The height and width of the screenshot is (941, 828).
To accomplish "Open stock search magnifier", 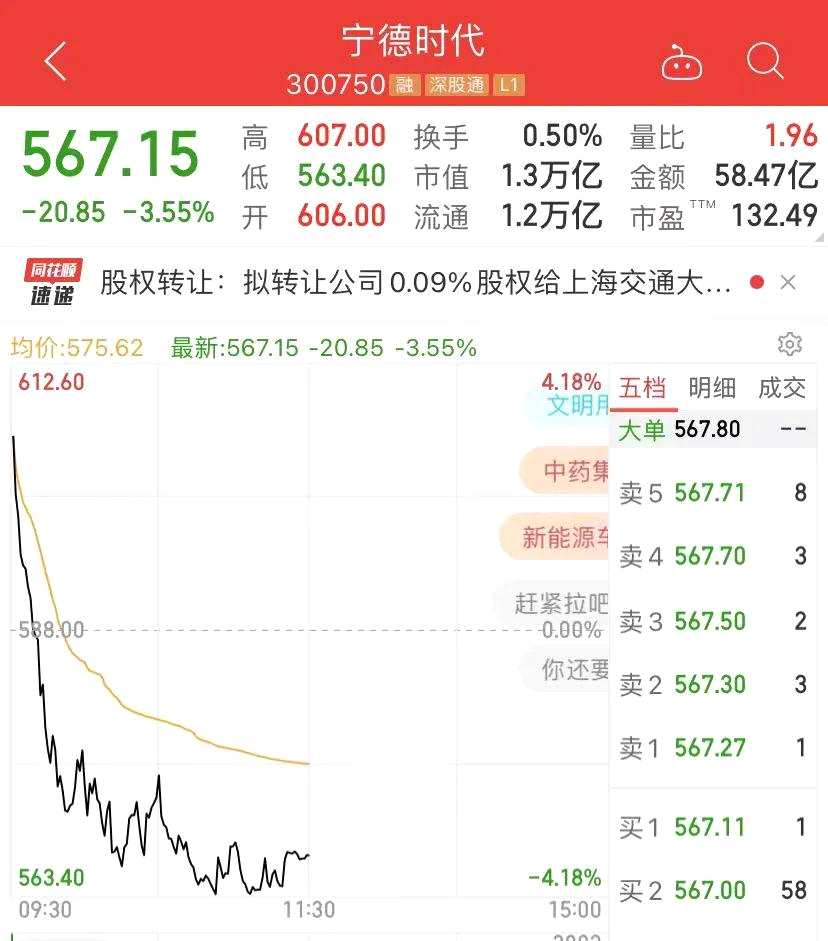I will click(765, 62).
